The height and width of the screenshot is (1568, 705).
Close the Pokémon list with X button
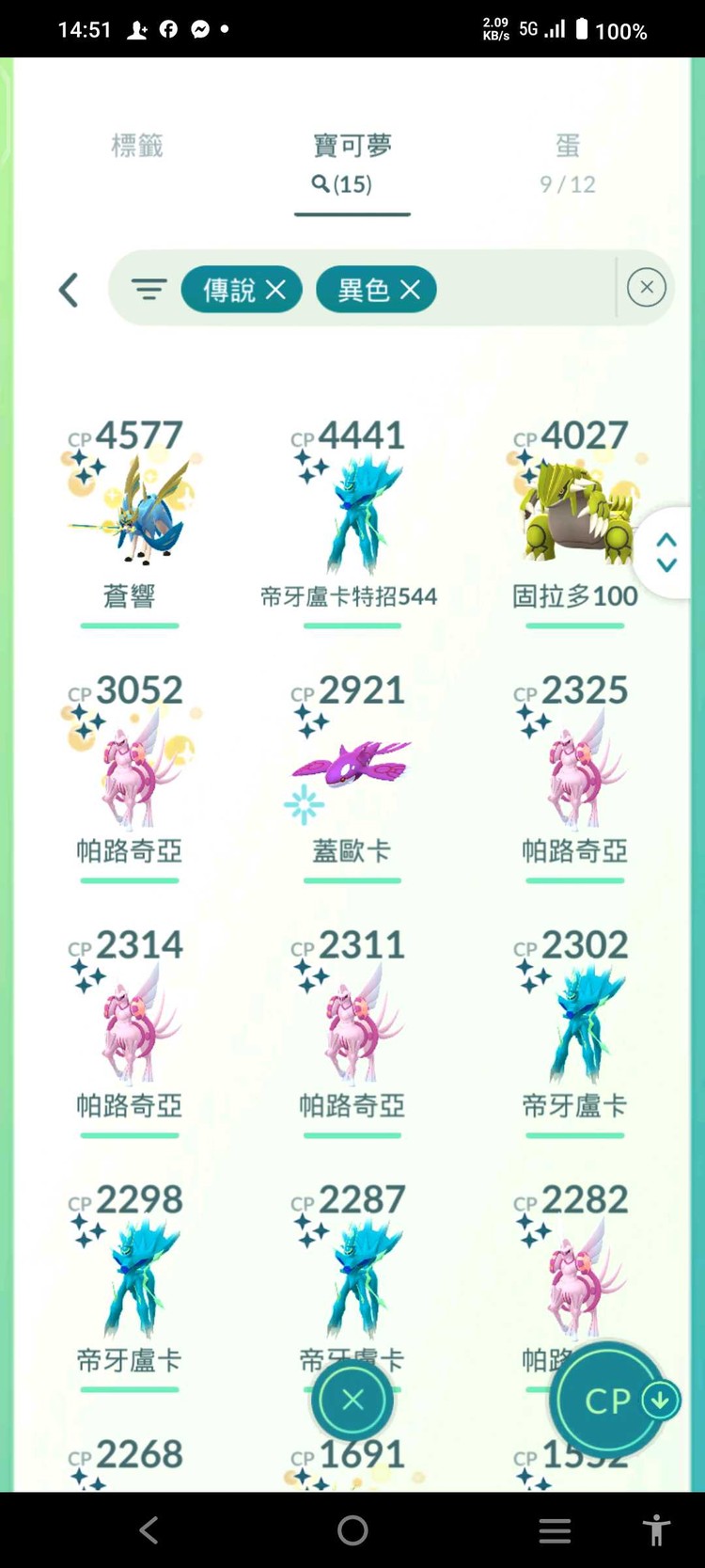click(352, 1401)
